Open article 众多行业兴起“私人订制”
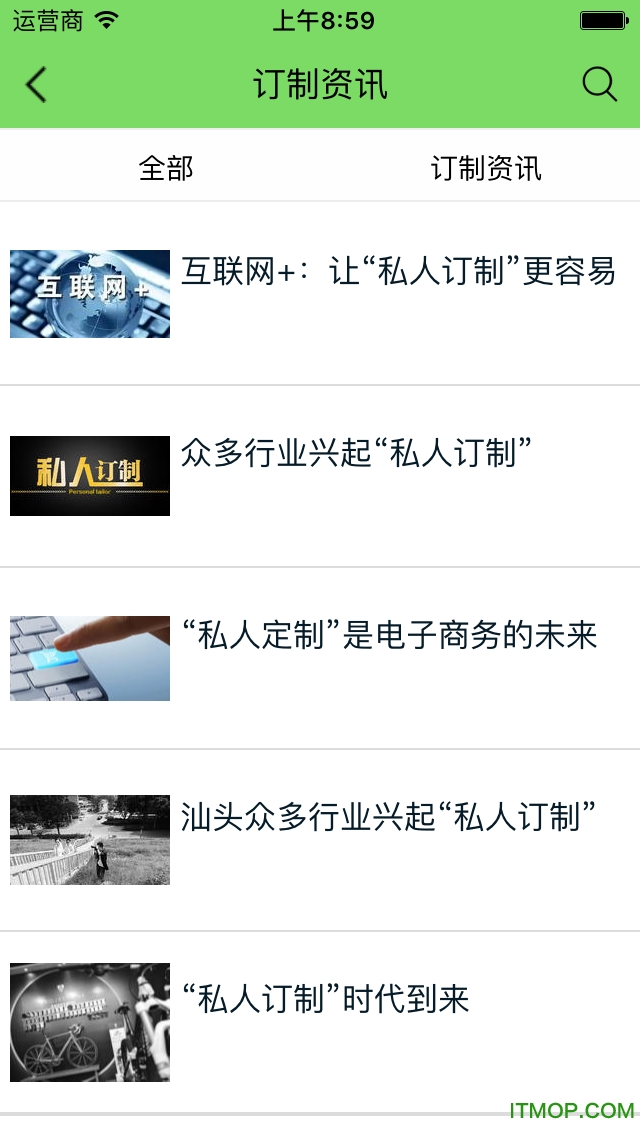The width and height of the screenshot is (640, 1136). coord(355,453)
